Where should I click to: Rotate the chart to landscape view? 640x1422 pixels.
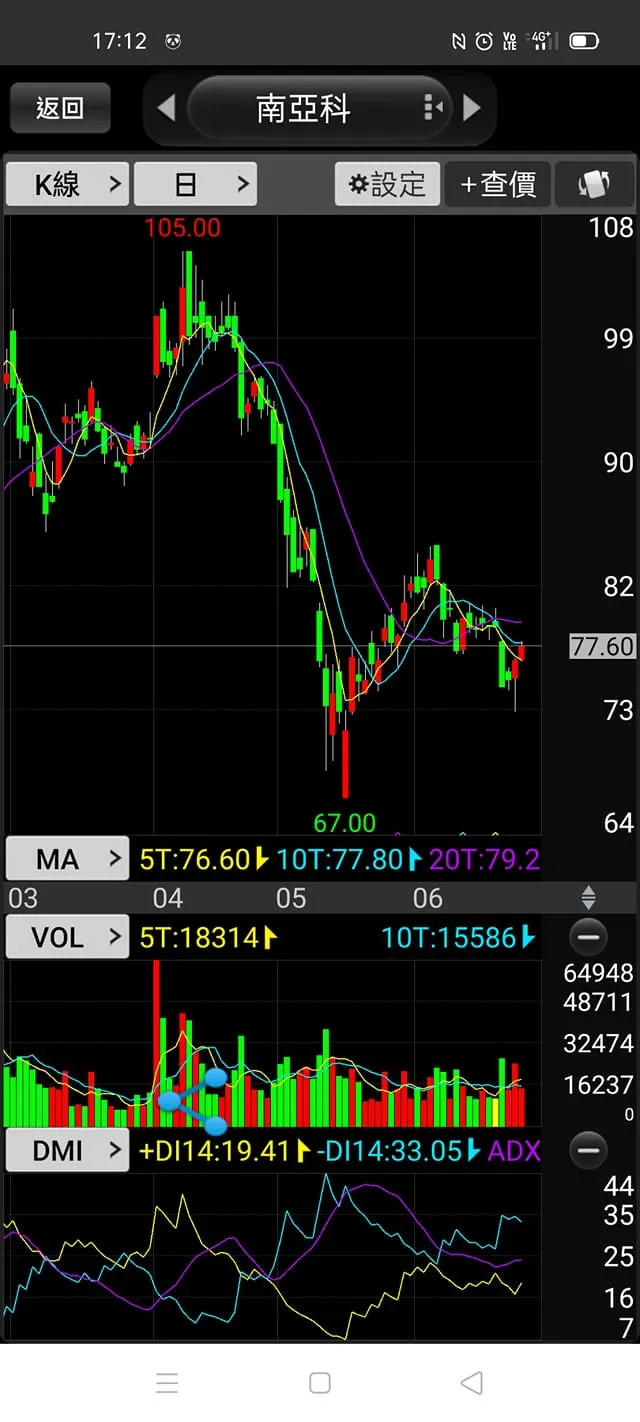click(x=594, y=184)
